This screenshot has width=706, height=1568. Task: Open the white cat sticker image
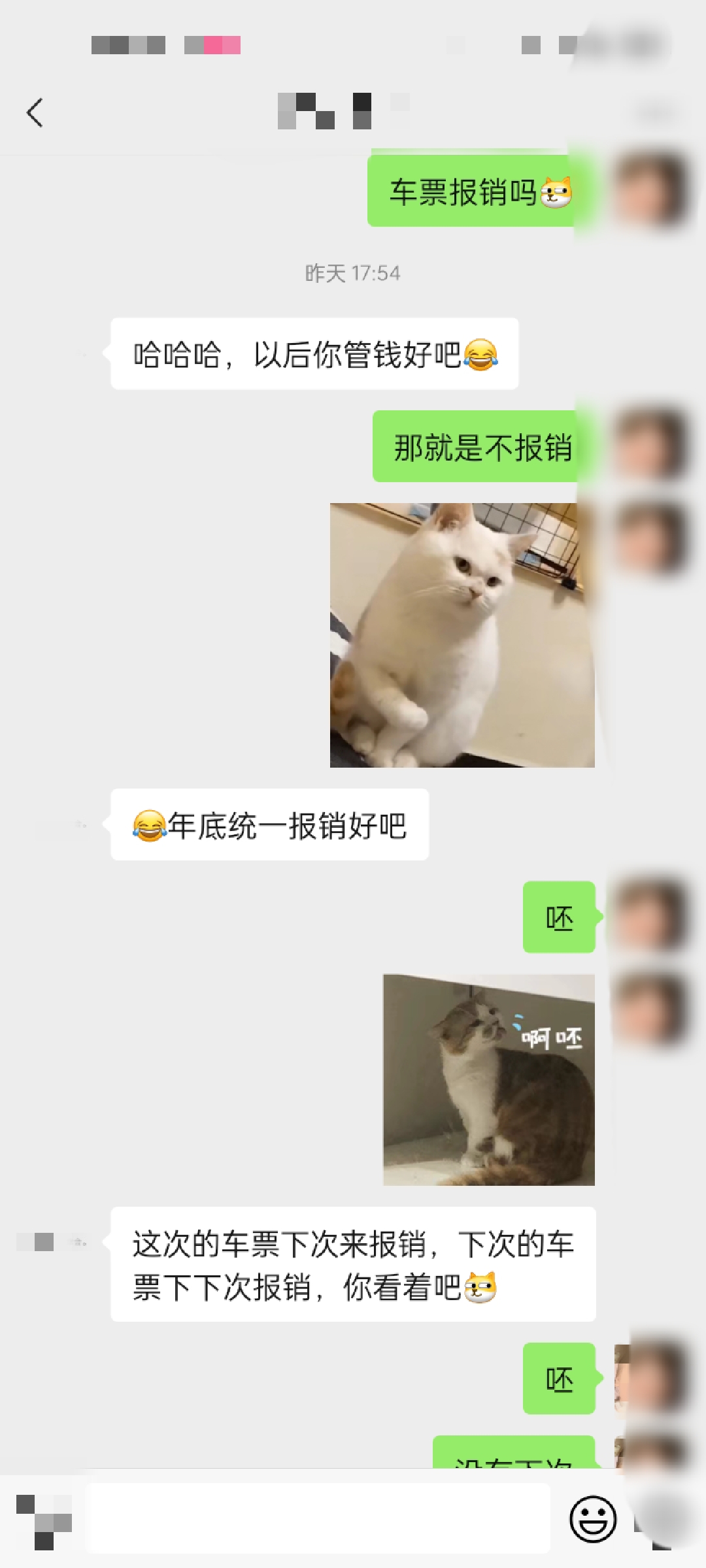[x=462, y=635]
